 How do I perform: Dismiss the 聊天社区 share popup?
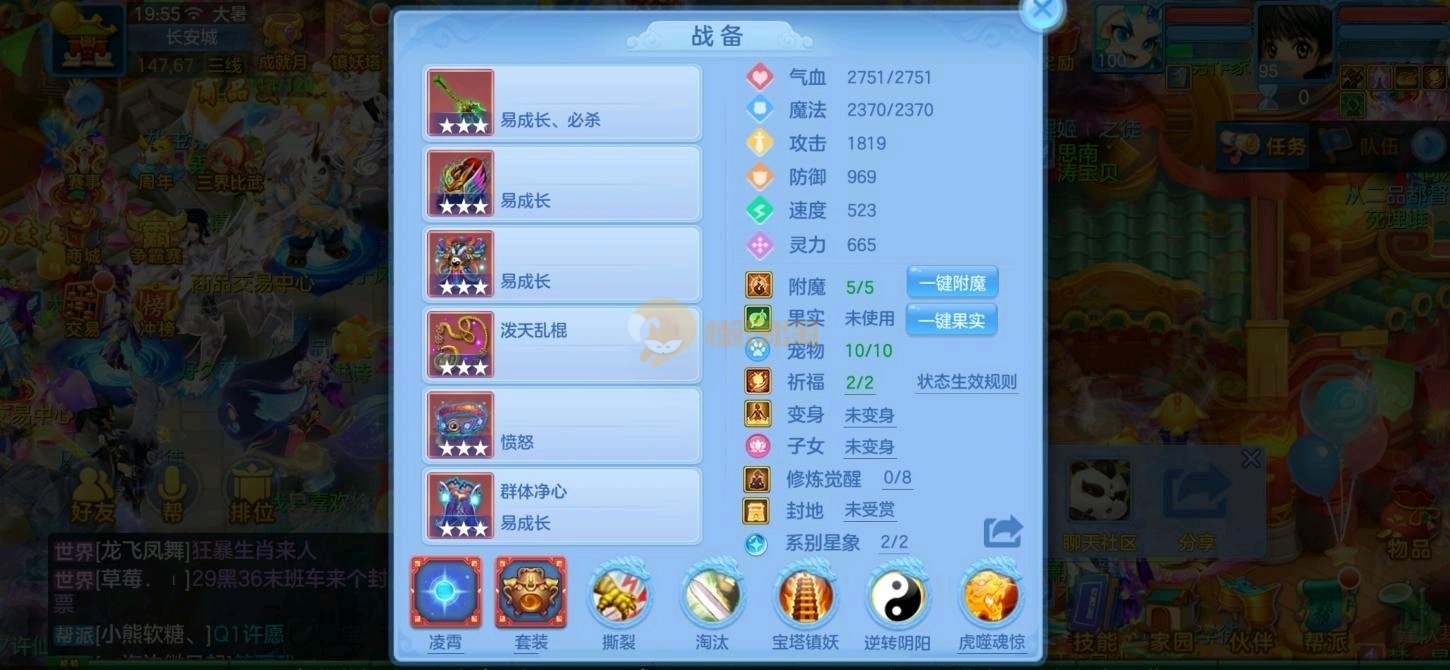click(x=1250, y=459)
